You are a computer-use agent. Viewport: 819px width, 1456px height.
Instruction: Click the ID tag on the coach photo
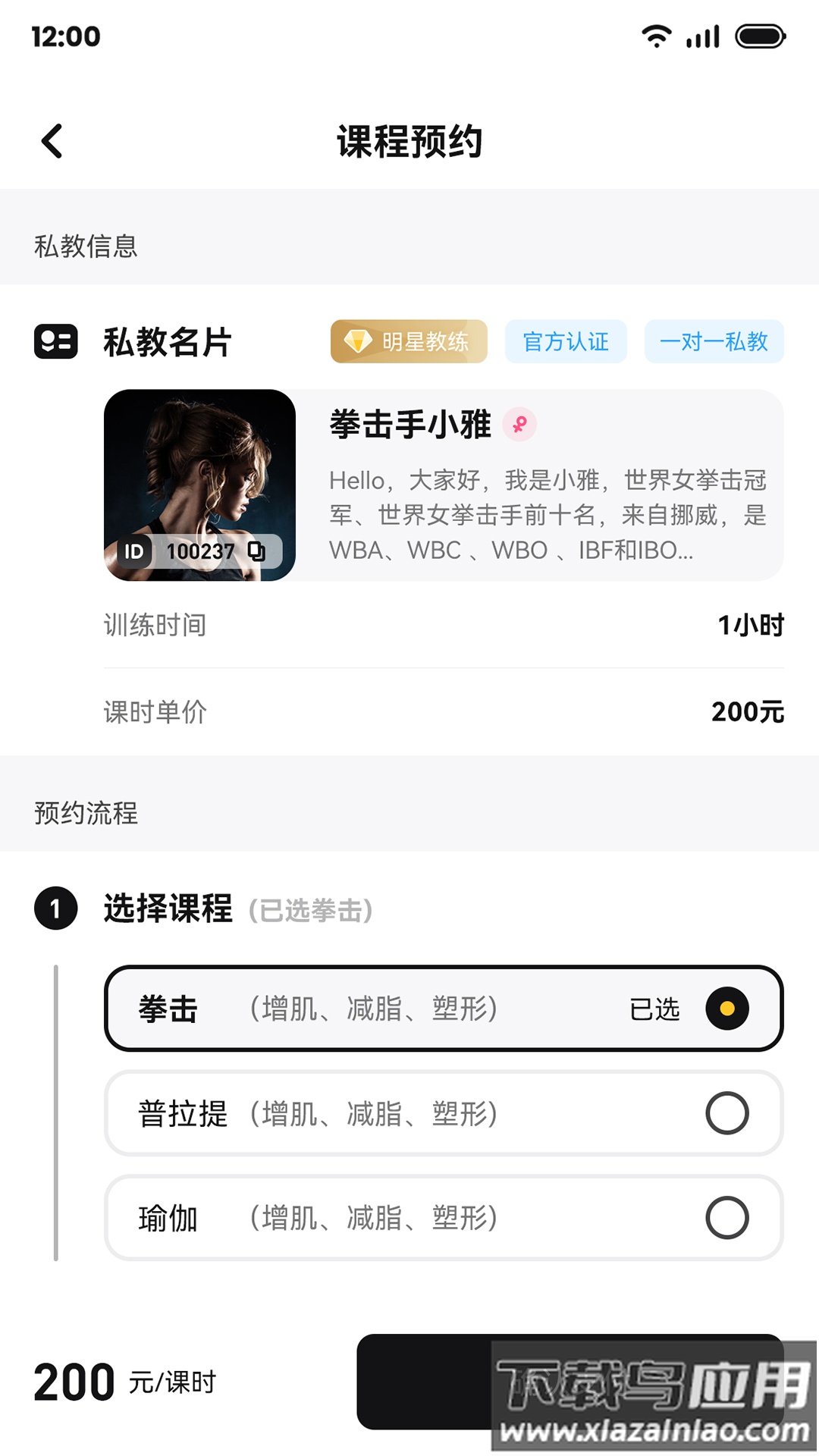135,552
